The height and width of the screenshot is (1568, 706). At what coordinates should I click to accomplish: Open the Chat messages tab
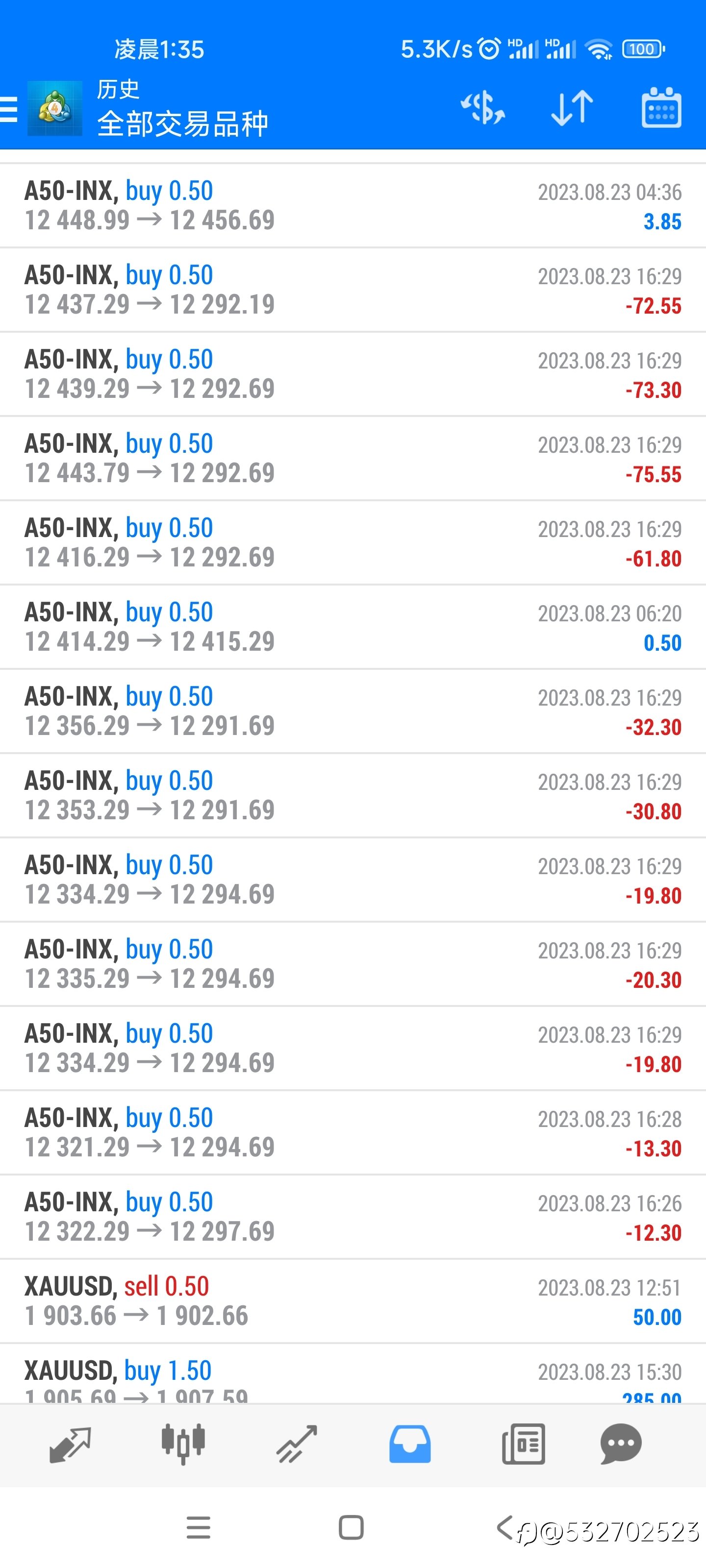click(x=621, y=1444)
